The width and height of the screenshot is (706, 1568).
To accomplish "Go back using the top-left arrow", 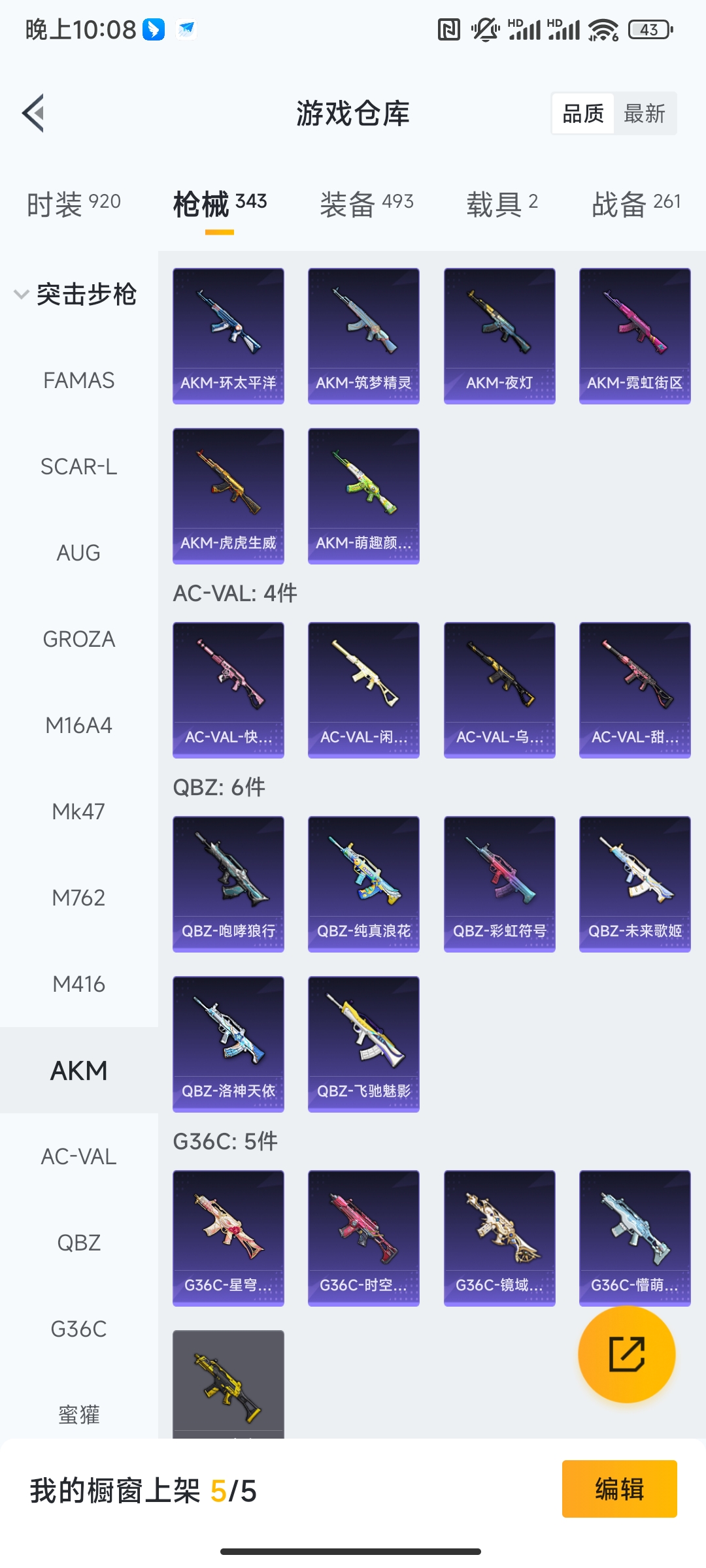I will pyautogui.click(x=34, y=113).
